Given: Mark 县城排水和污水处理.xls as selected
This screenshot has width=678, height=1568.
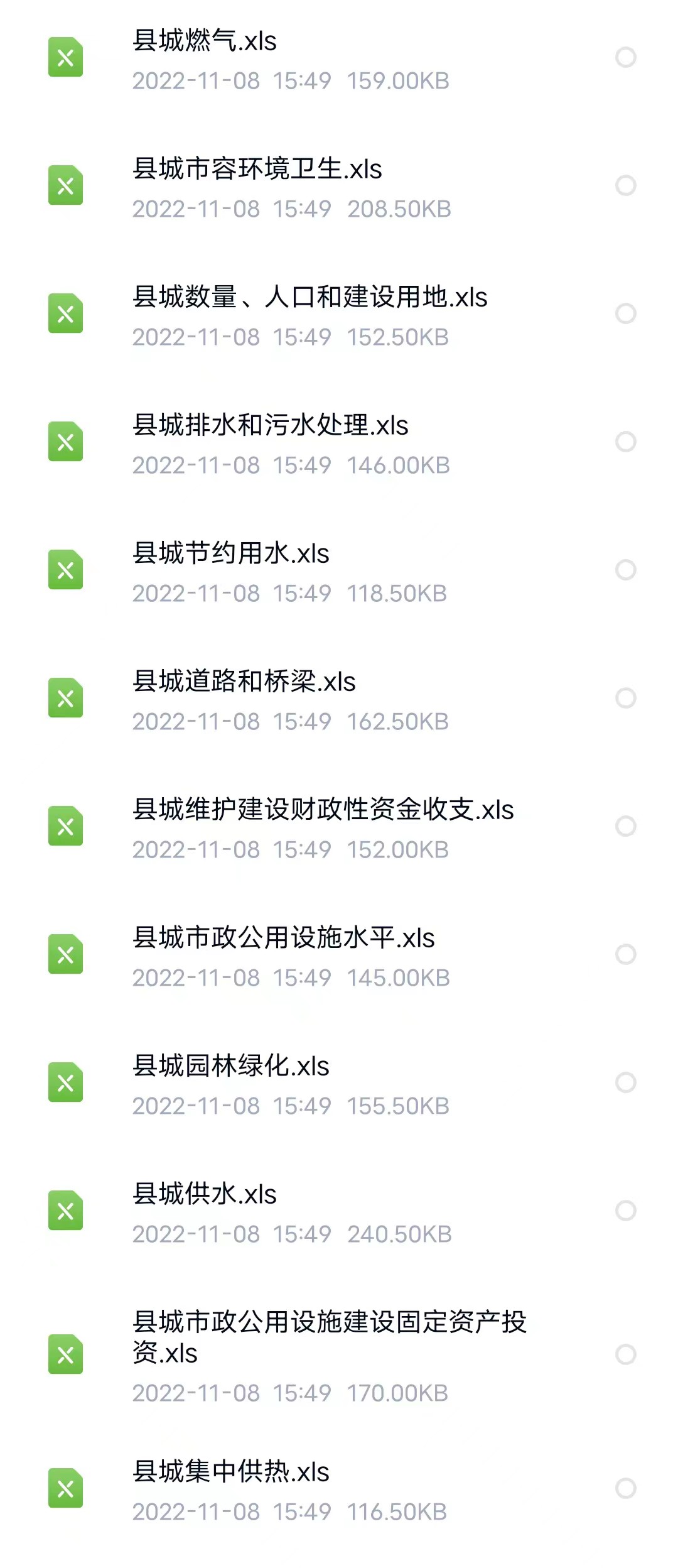Looking at the screenshot, I should 625,442.
